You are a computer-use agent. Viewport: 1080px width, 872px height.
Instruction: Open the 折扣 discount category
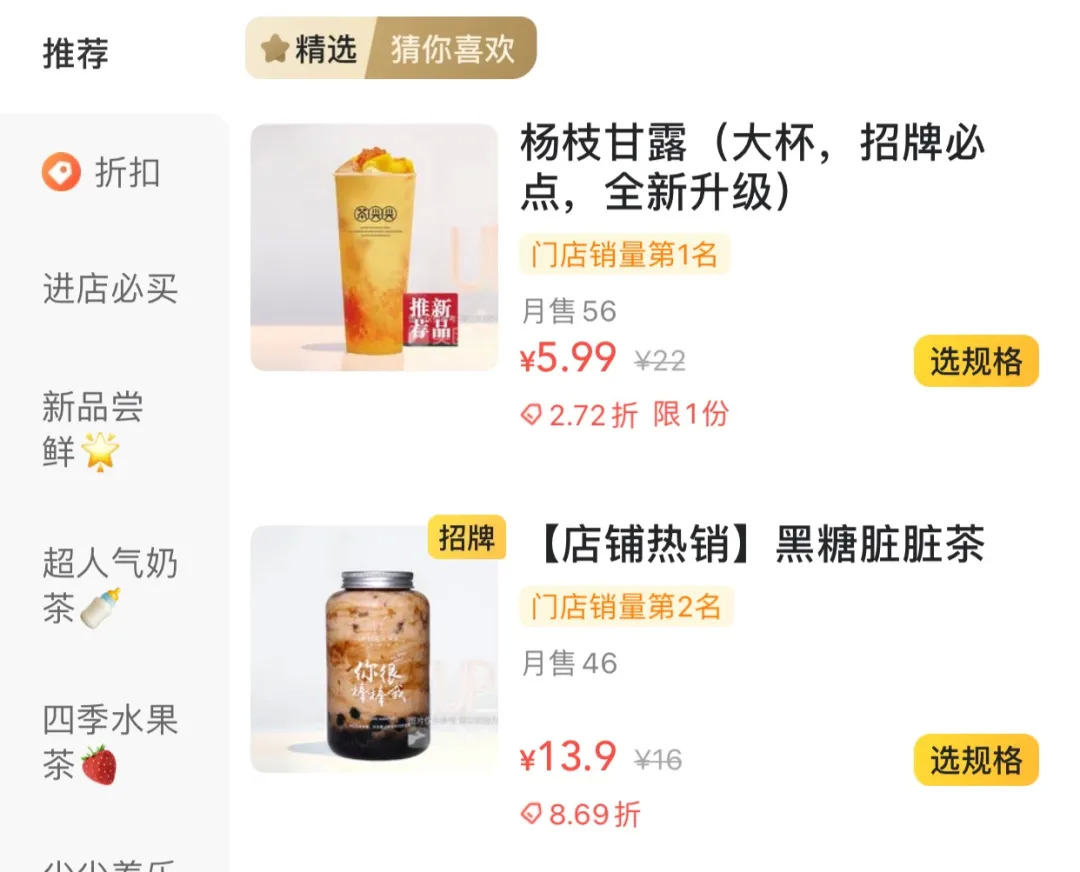[x=102, y=172]
